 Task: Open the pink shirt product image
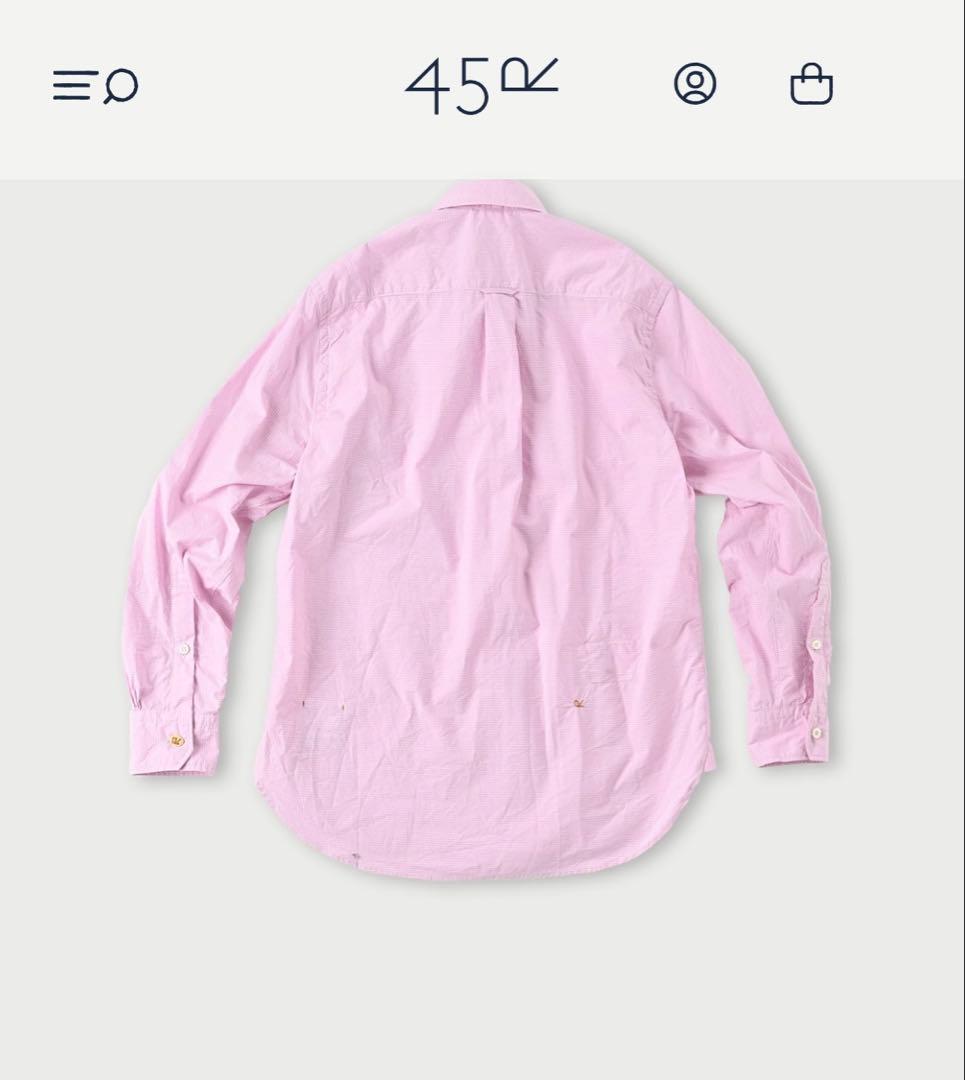[x=480, y=530]
